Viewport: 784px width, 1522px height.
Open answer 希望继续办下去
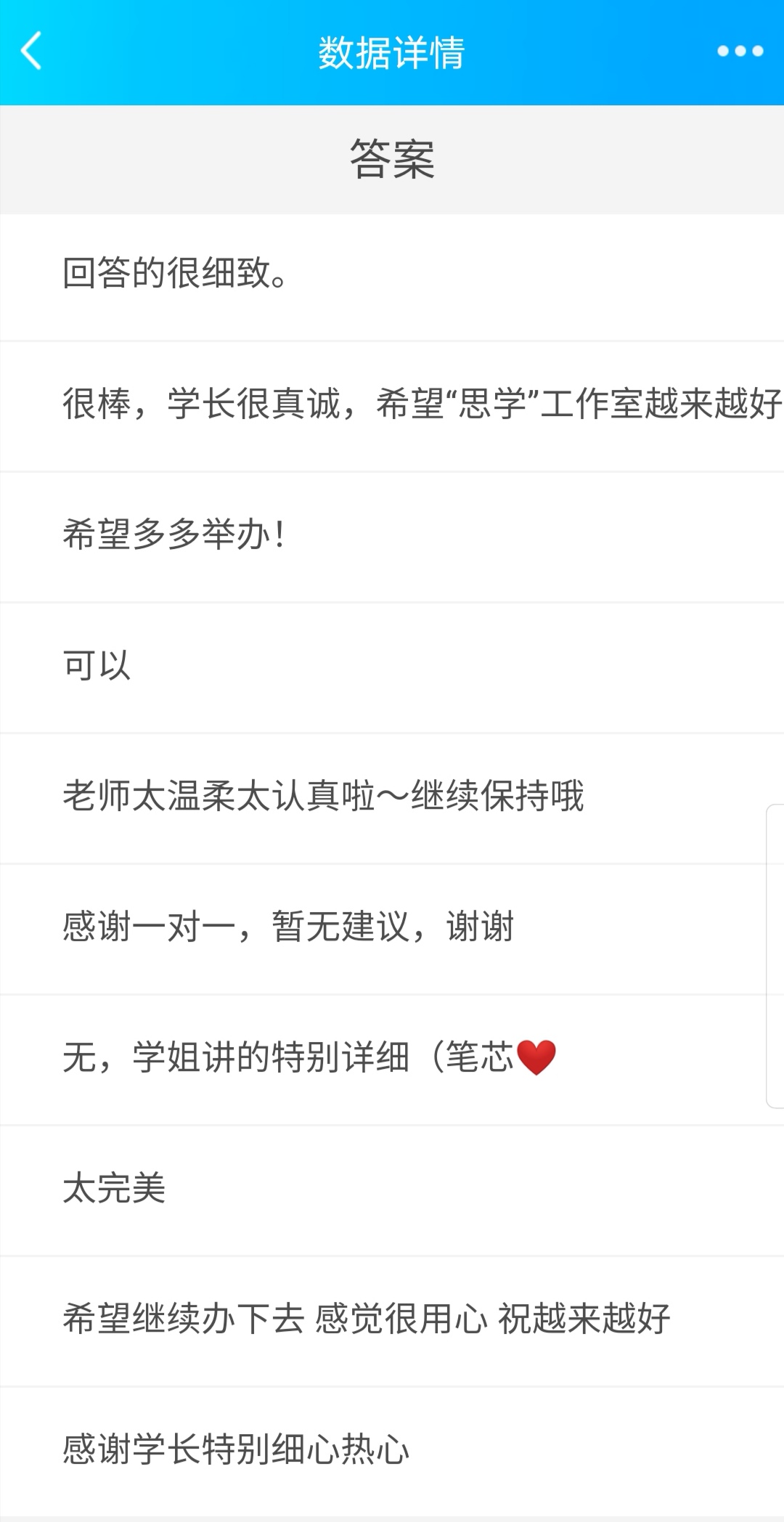pos(392,1319)
